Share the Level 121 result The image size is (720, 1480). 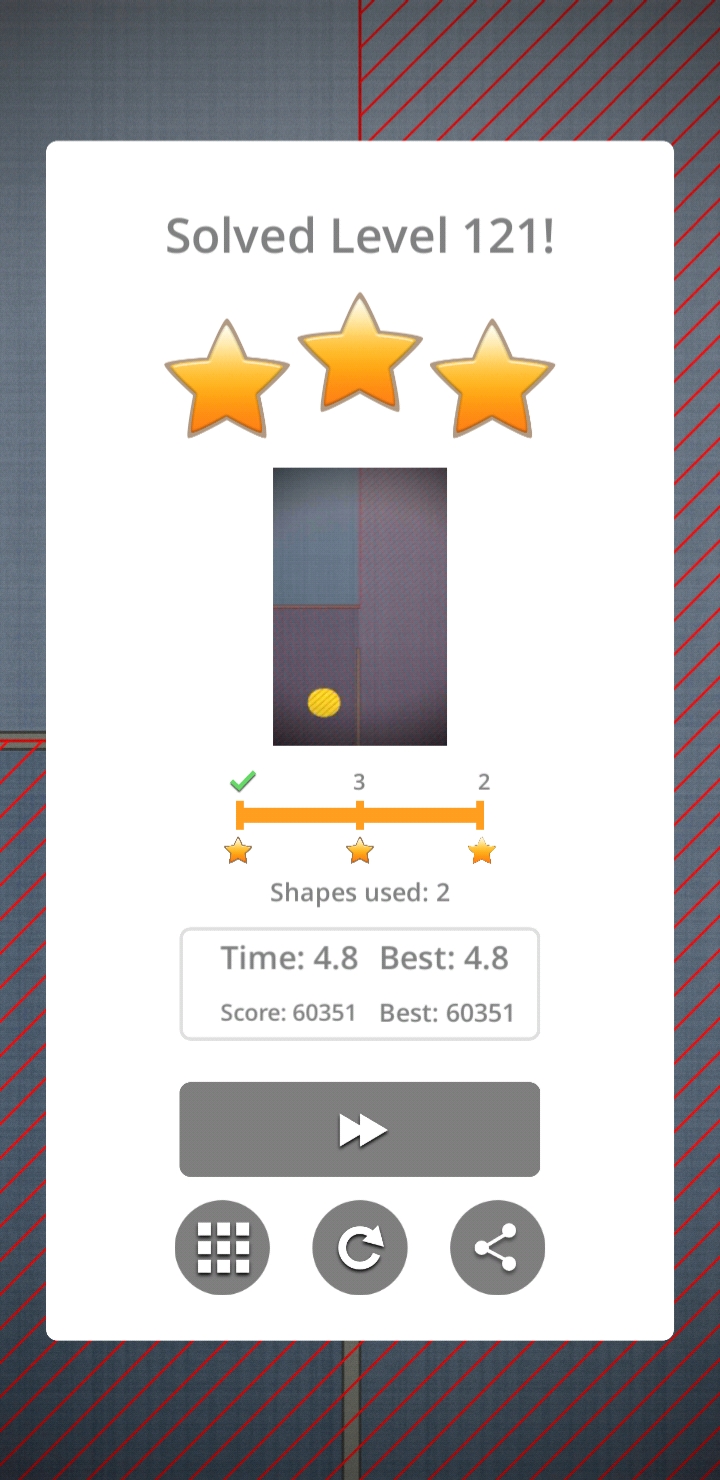497,1247
